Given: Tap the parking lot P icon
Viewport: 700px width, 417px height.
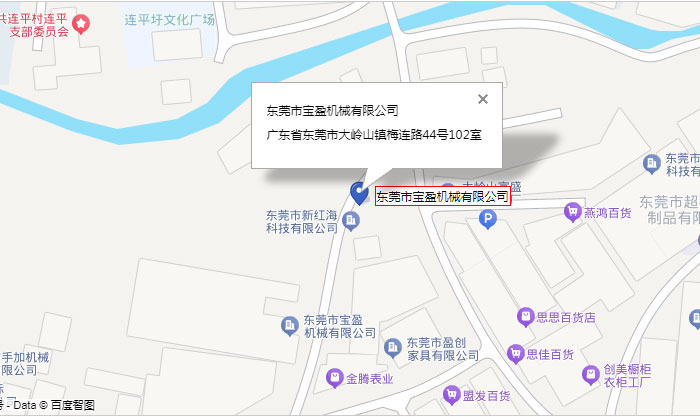Looking at the screenshot, I should tap(488, 220).
